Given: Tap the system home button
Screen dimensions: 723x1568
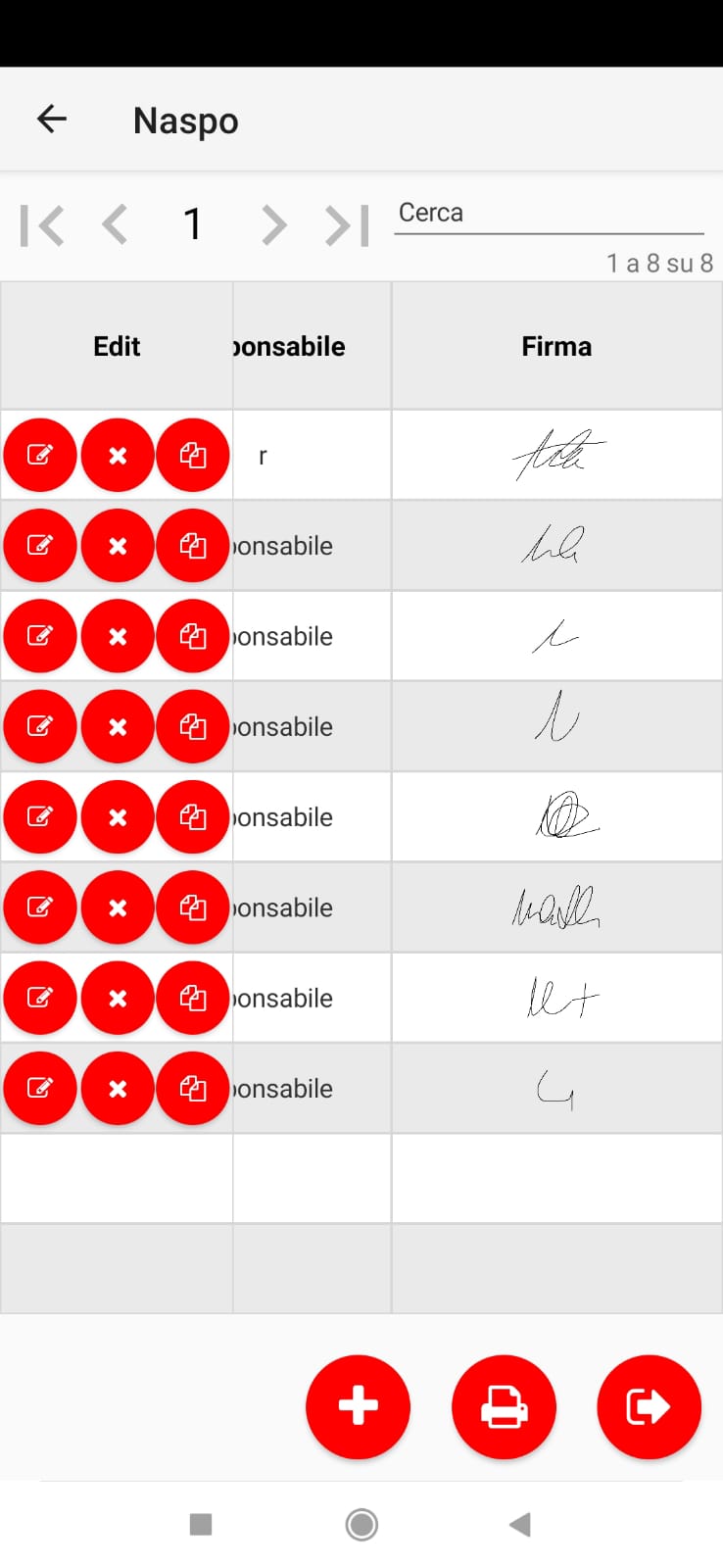Looking at the screenshot, I should point(361,1524).
